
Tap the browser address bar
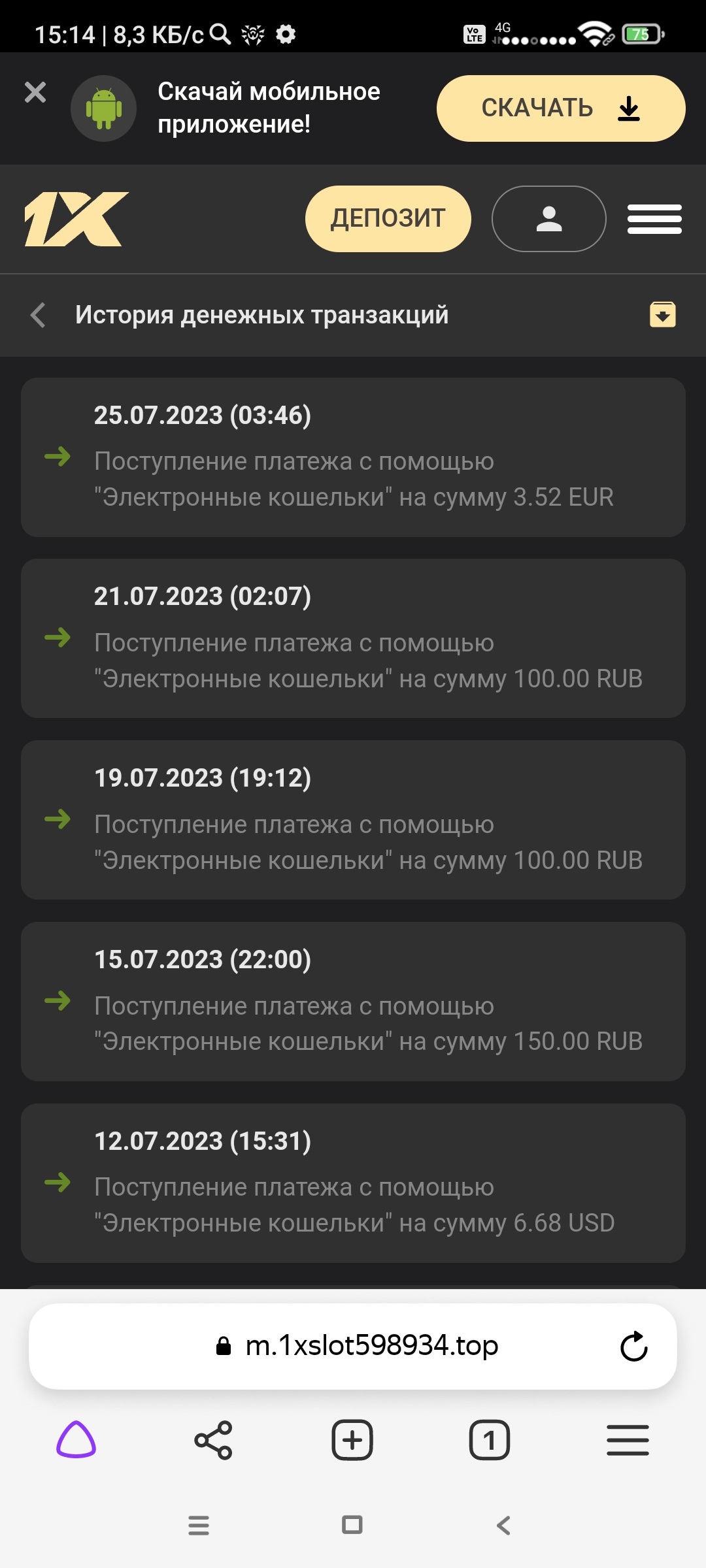353,1346
